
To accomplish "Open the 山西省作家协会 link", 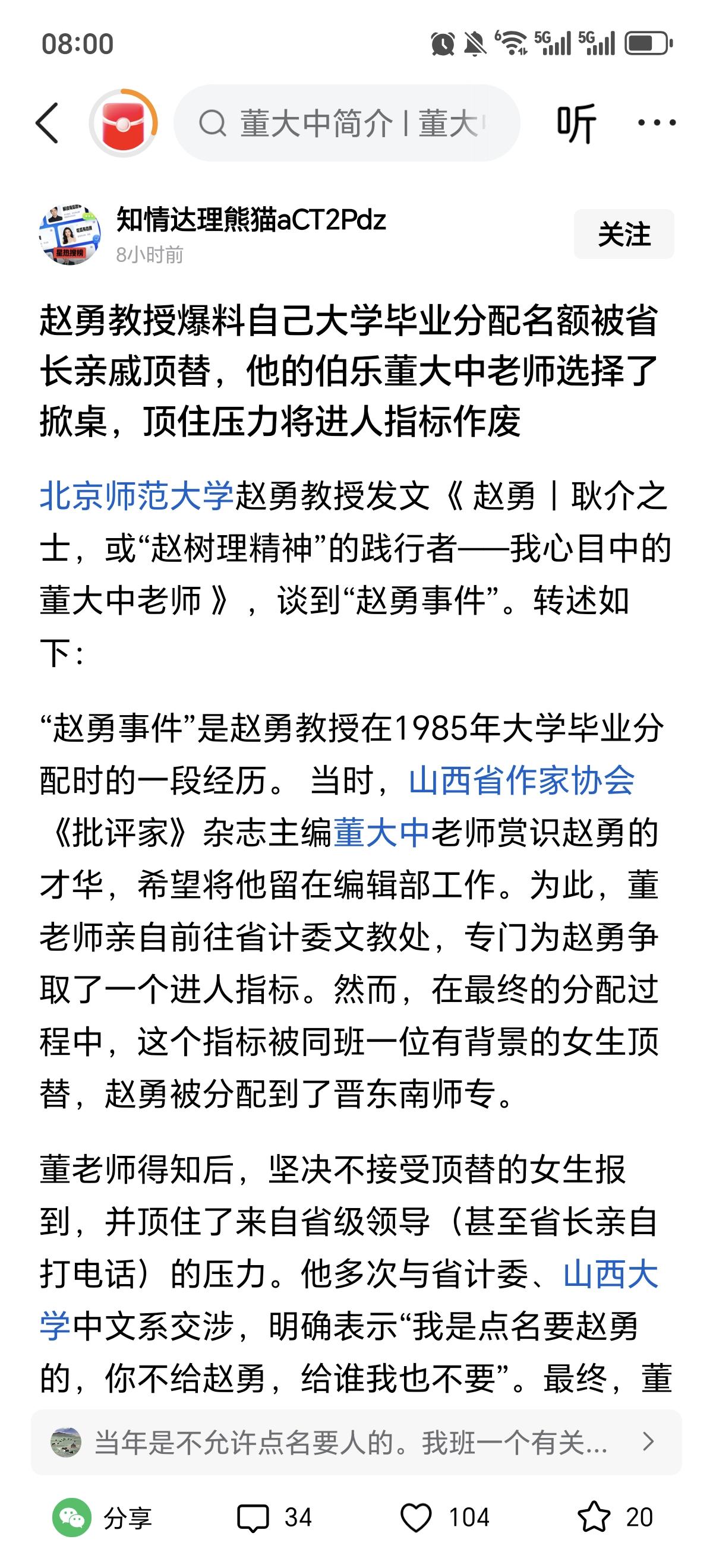I will pyautogui.click(x=520, y=785).
